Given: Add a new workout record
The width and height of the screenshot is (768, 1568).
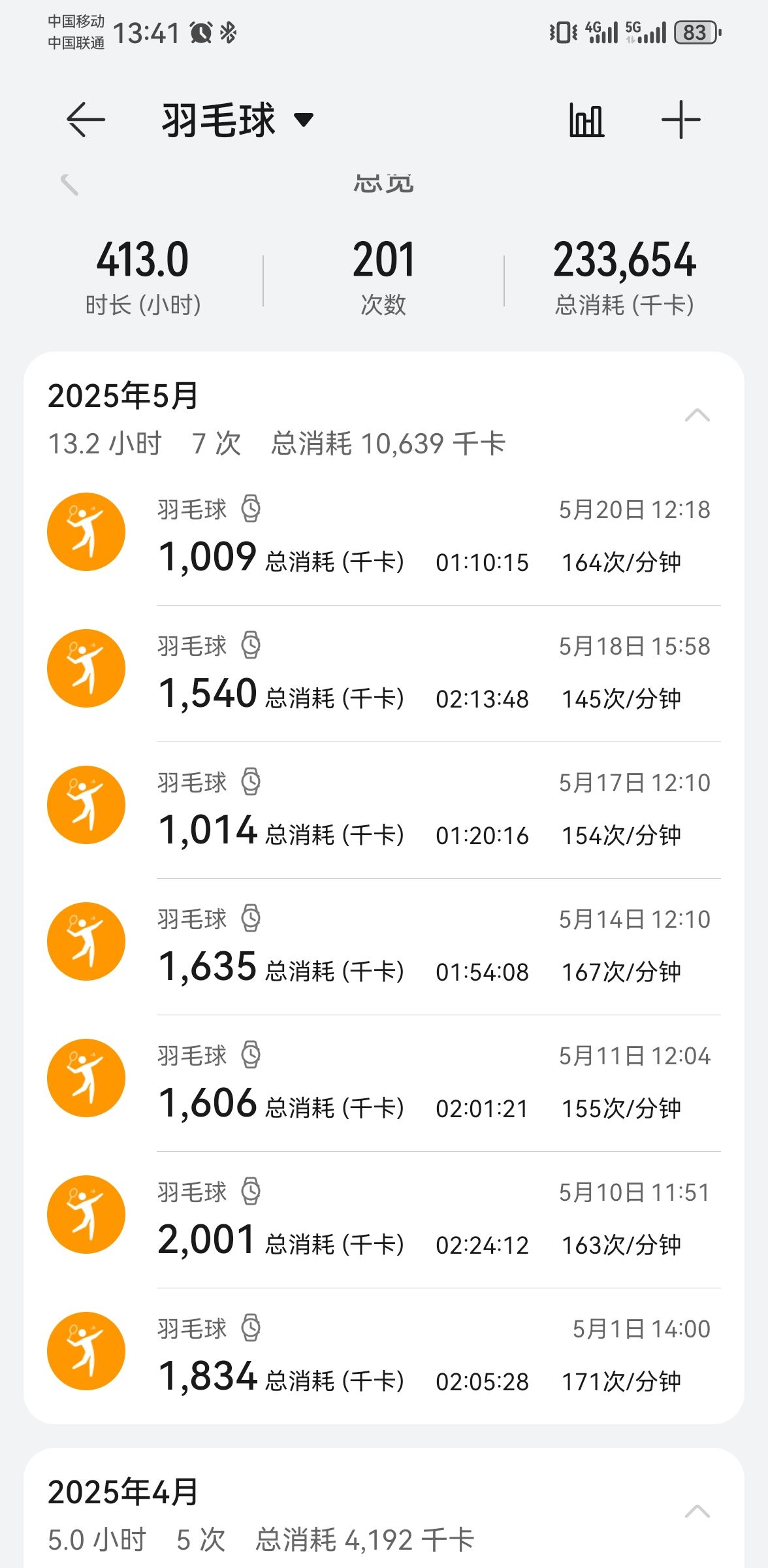Looking at the screenshot, I should click(680, 120).
